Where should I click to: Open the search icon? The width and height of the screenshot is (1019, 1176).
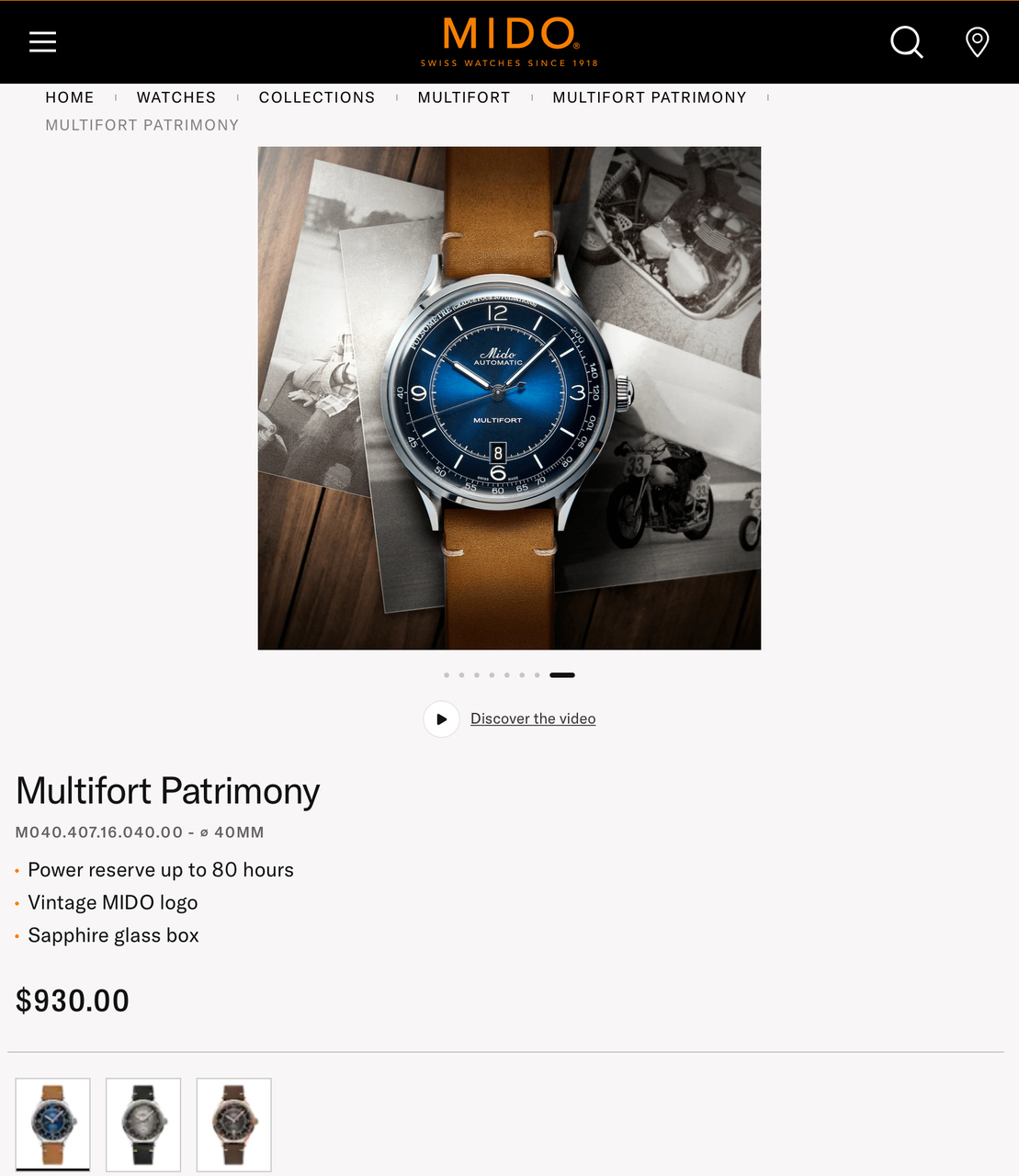906,41
